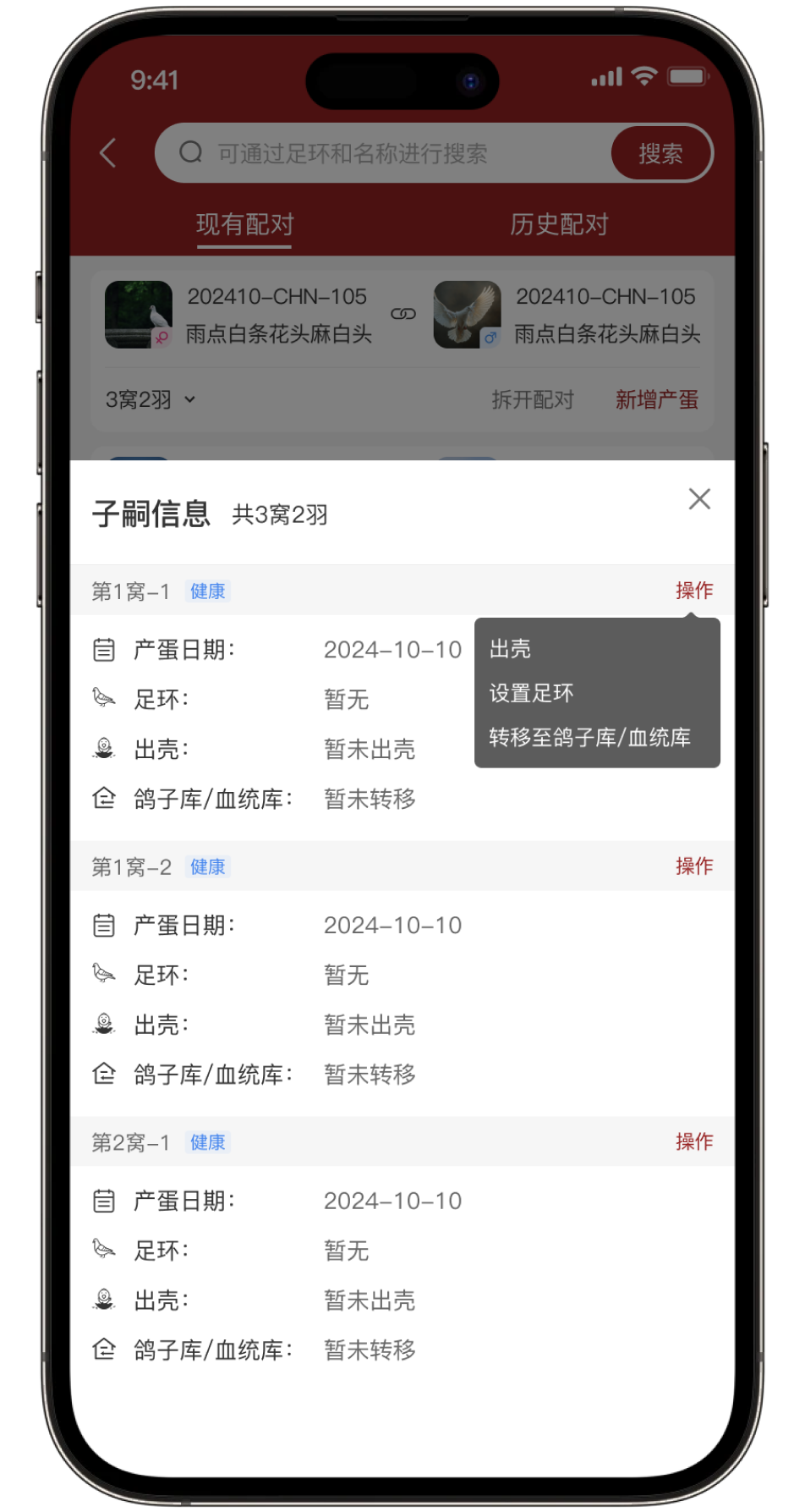
Task: Switch to 现有配对 tab
Action: tap(244, 224)
